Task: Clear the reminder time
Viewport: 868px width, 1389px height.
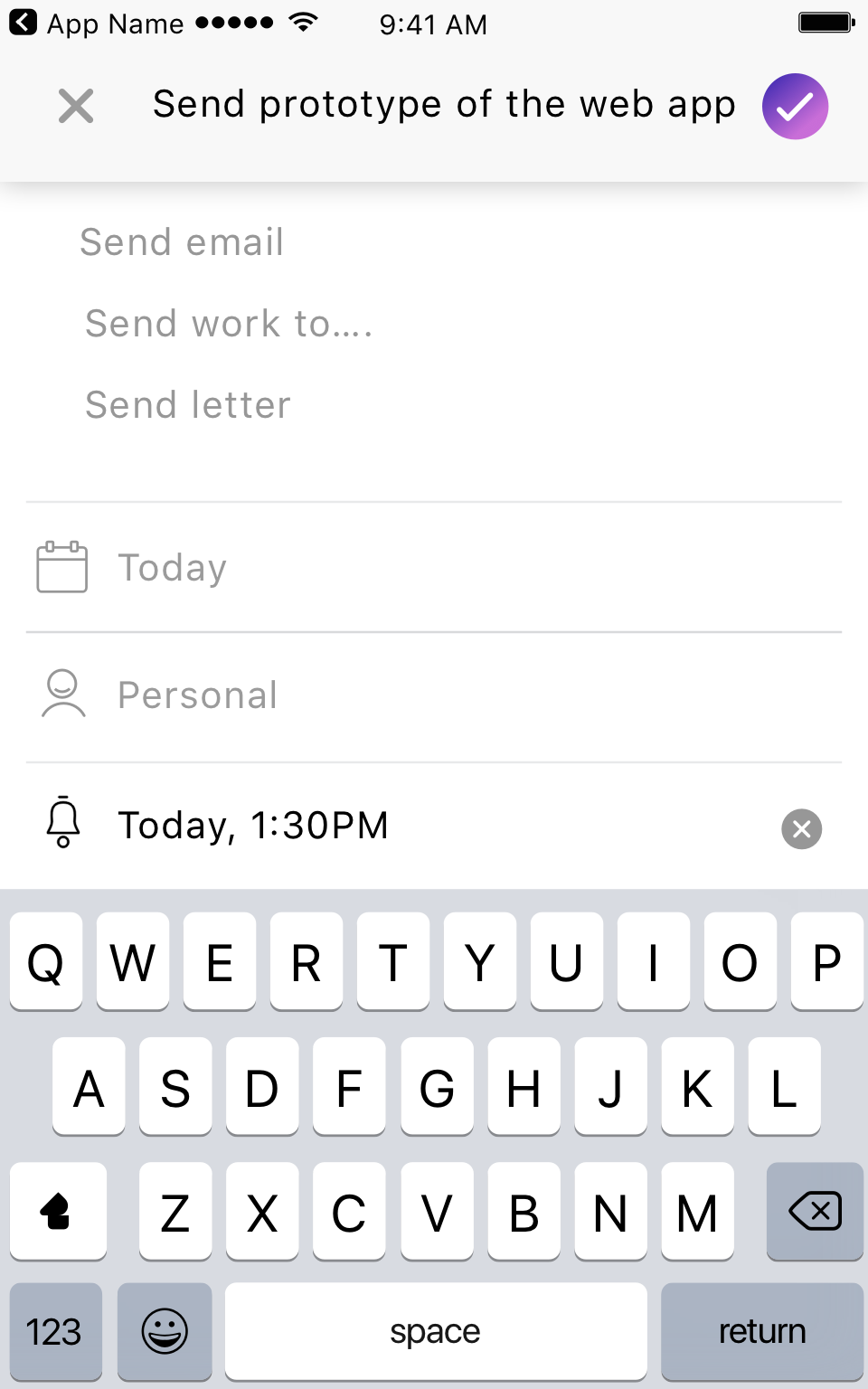Action: pos(802,828)
